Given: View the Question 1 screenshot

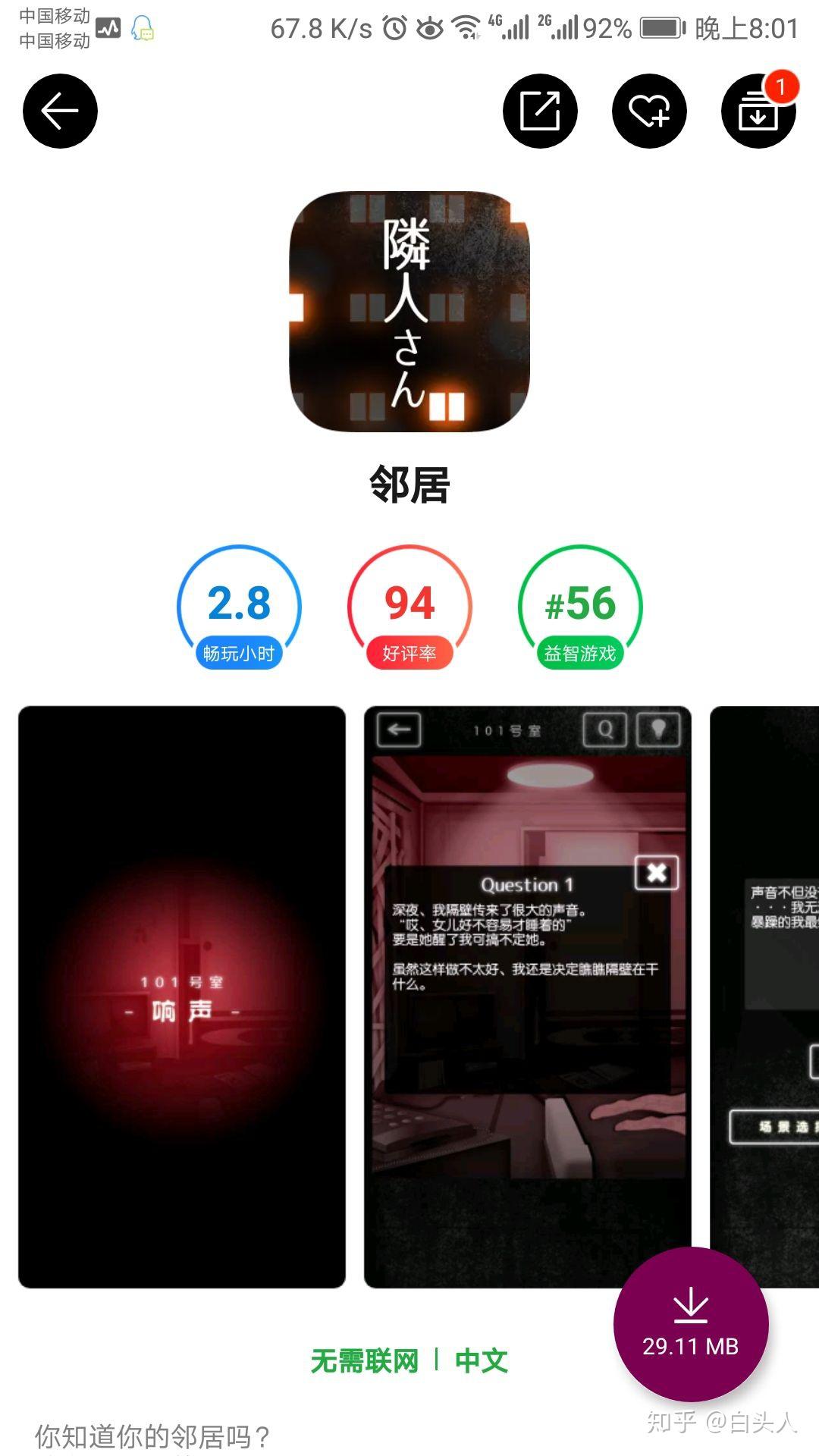Looking at the screenshot, I should (528, 996).
